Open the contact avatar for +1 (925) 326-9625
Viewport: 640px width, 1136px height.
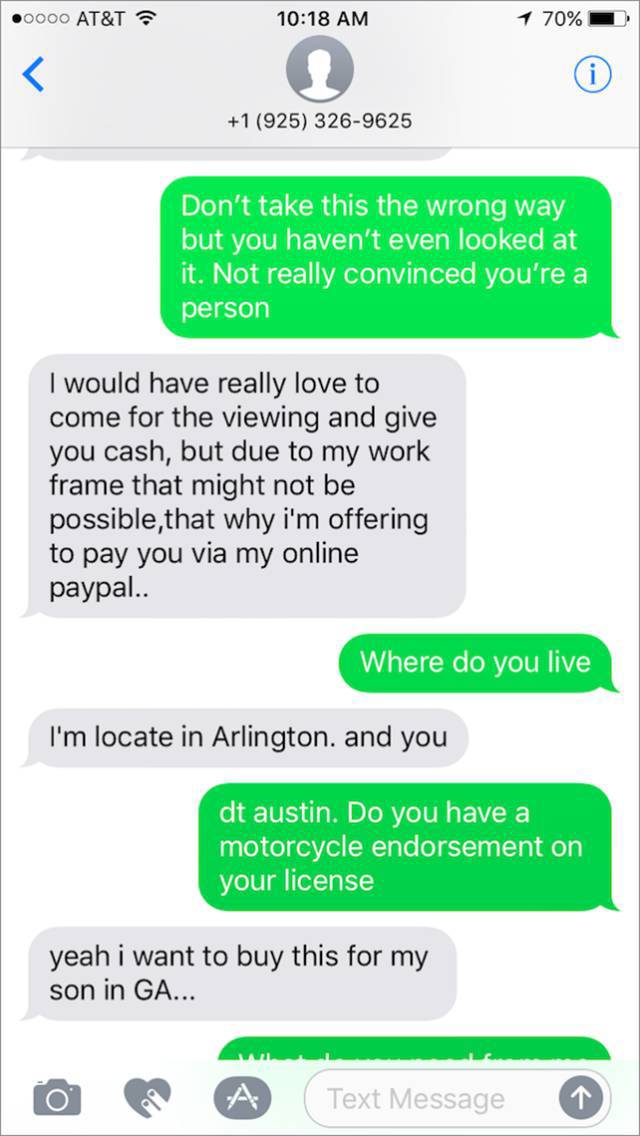pyautogui.click(x=320, y=69)
